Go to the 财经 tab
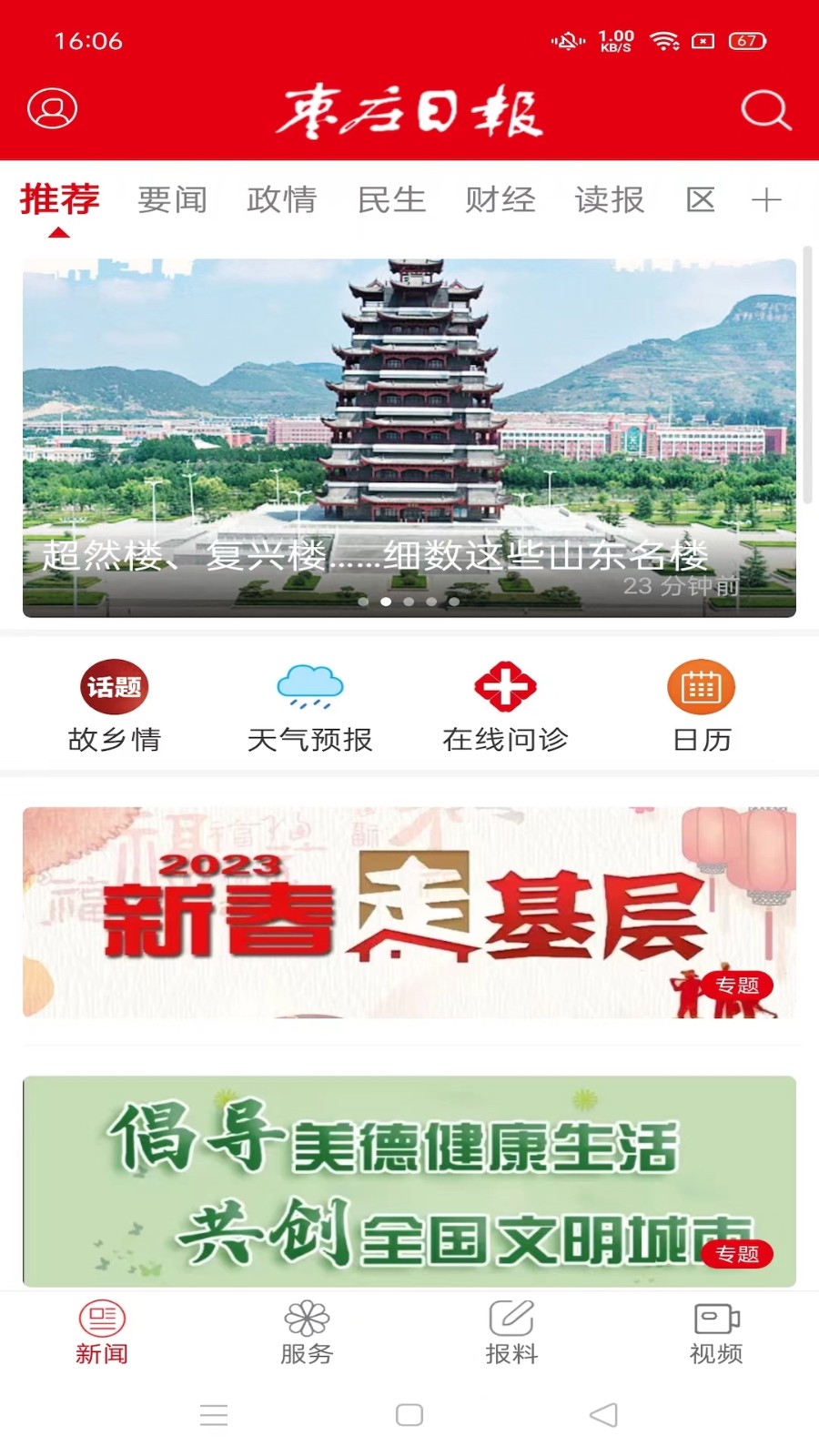This screenshot has height=1456, width=819. click(500, 200)
